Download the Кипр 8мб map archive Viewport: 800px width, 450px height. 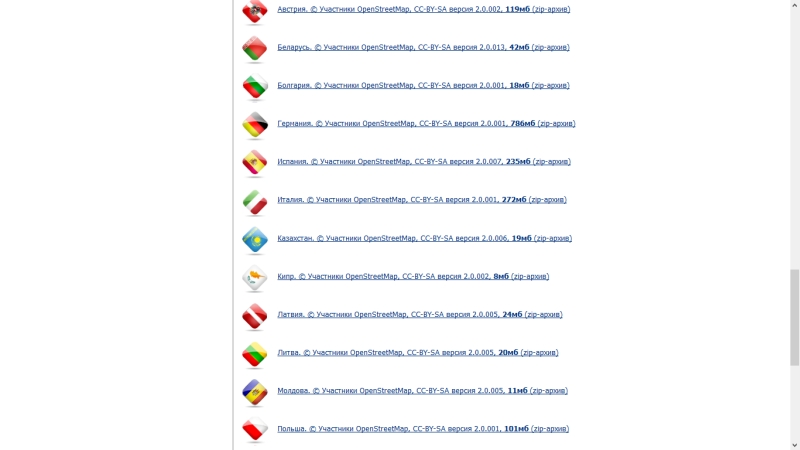click(x=413, y=277)
